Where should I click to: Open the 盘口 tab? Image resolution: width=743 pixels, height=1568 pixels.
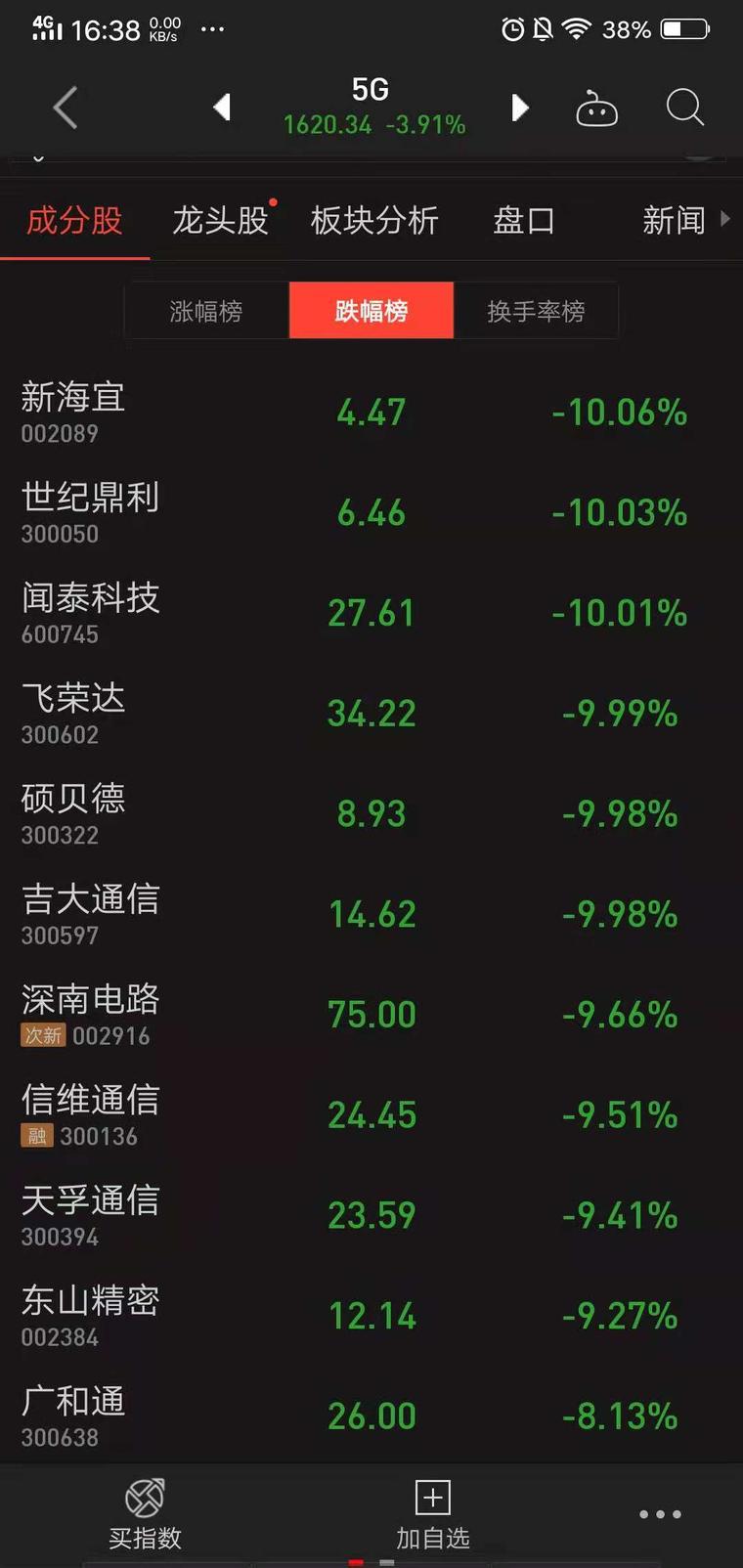click(x=524, y=221)
